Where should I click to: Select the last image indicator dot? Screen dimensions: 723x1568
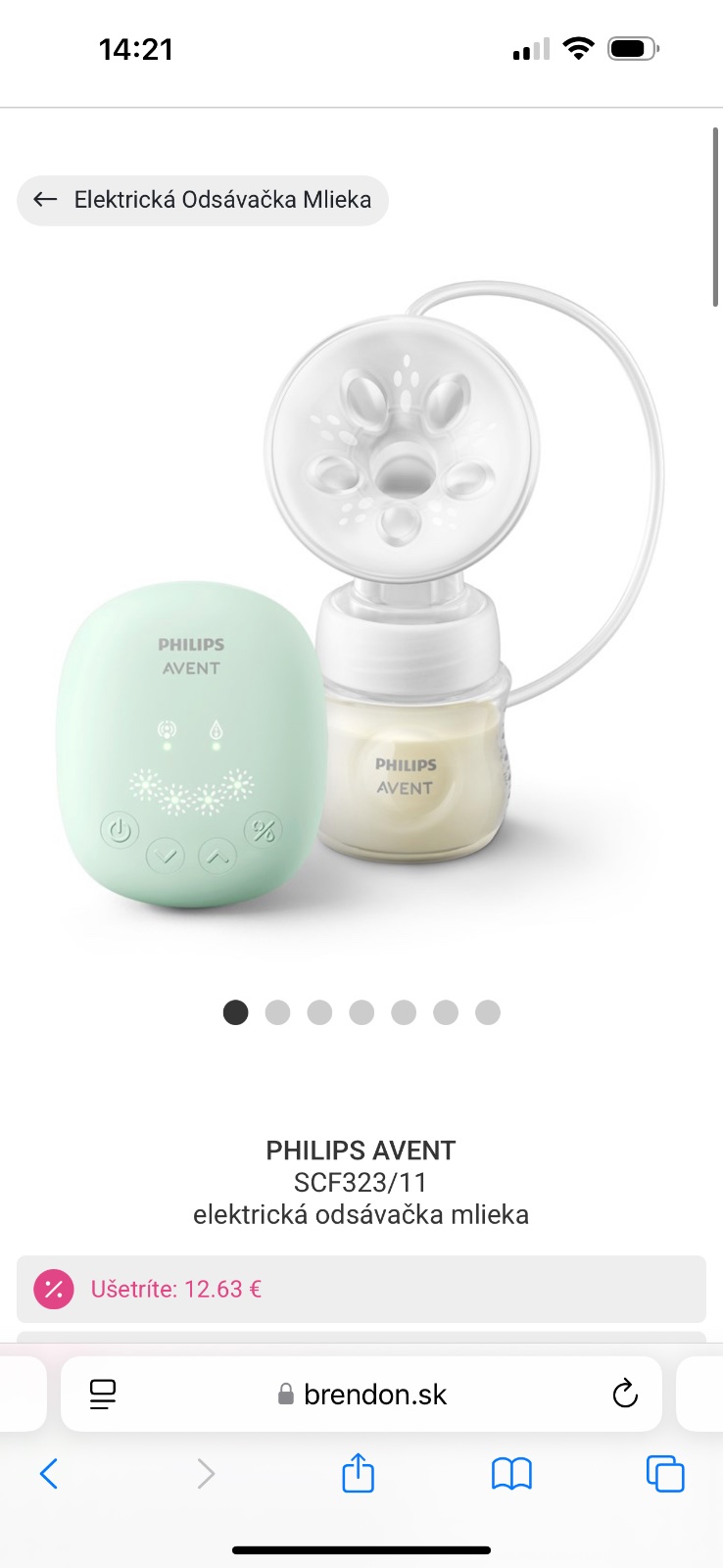488,1012
